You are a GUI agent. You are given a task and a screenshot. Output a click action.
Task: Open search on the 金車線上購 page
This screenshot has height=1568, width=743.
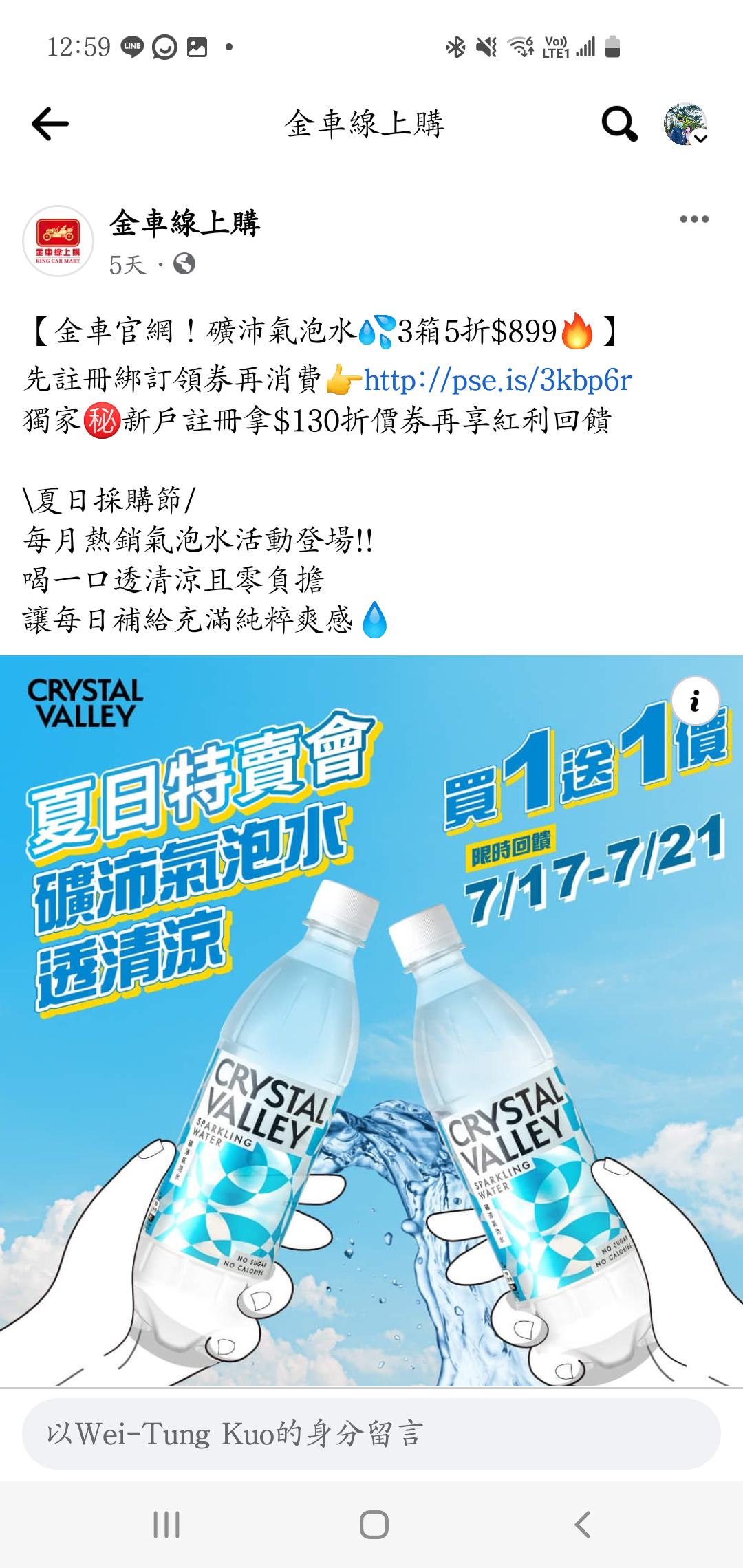click(x=618, y=124)
